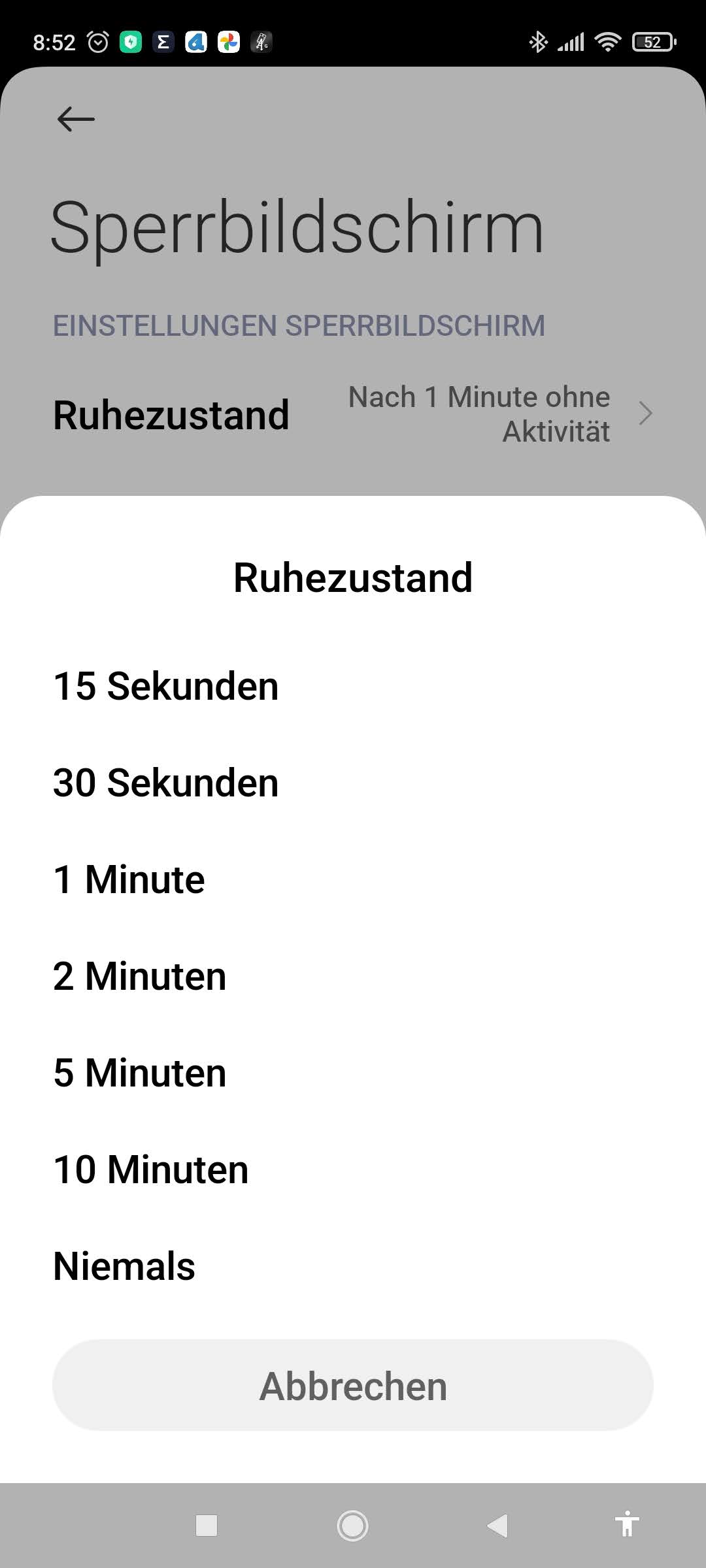This screenshot has height=1568, width=706.
Task: Select the 5 Minuten option
Action: click(x=353, y=1073)
